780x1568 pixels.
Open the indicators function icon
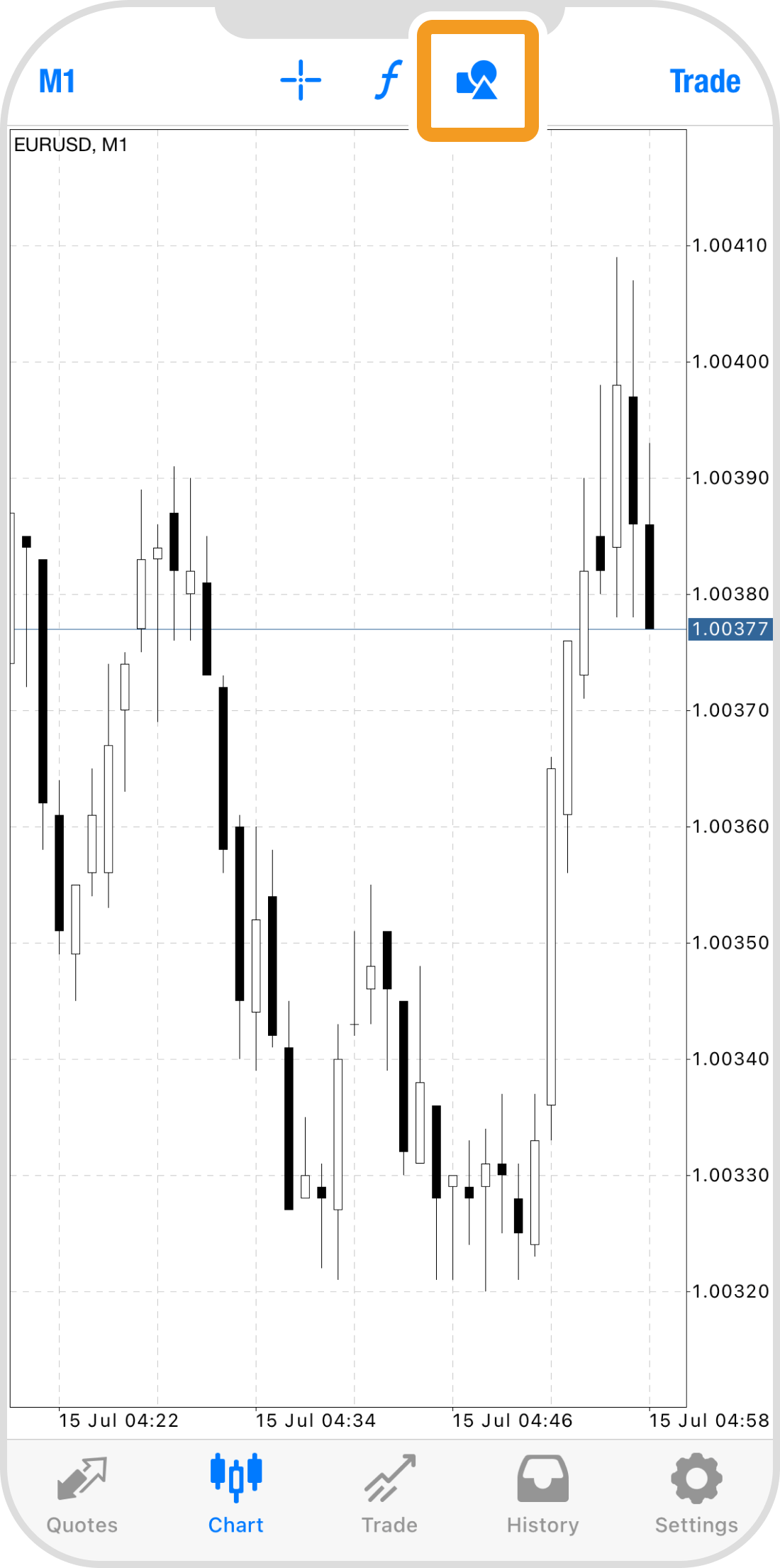pyautogui.click(x=389, y=80)
